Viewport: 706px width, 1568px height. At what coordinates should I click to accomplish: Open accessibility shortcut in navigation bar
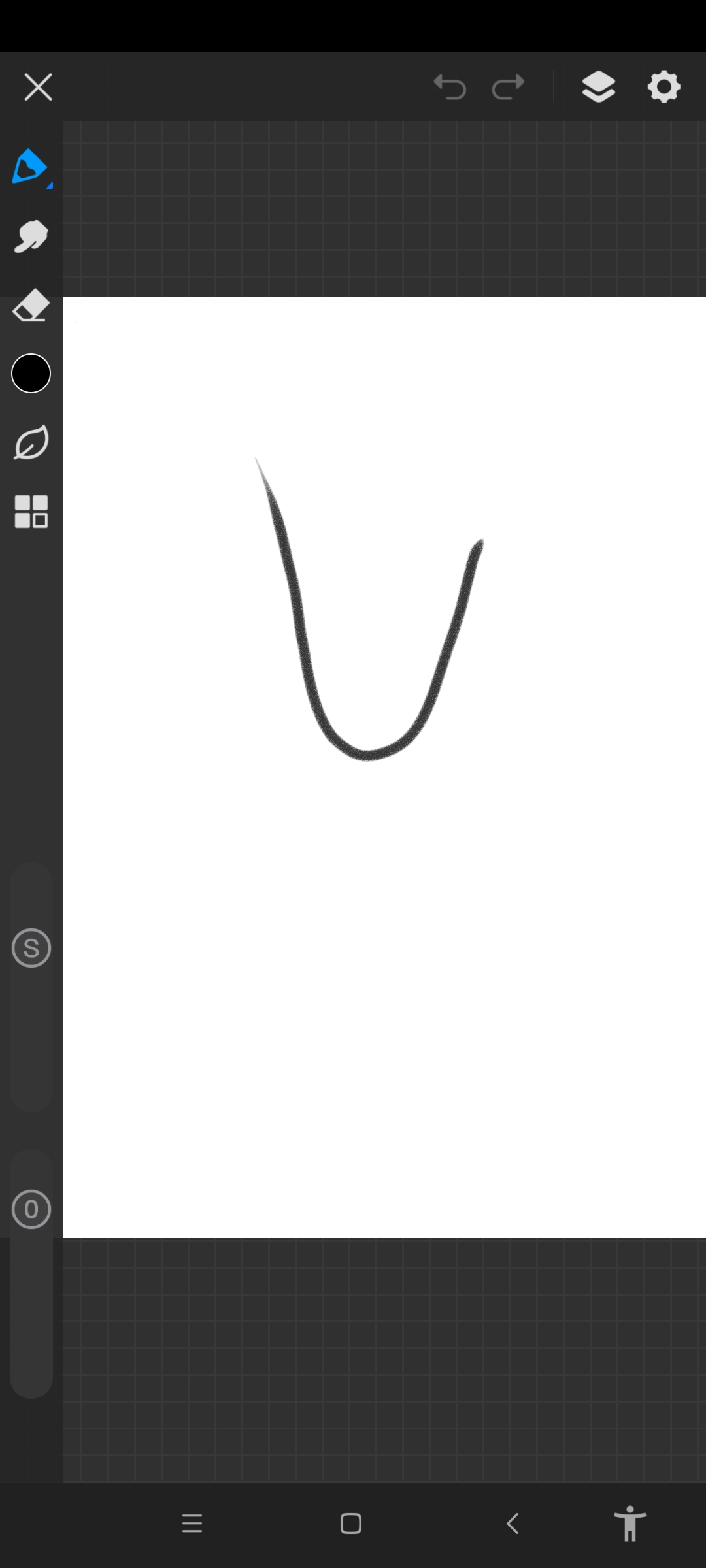[x=630, y=1524]
